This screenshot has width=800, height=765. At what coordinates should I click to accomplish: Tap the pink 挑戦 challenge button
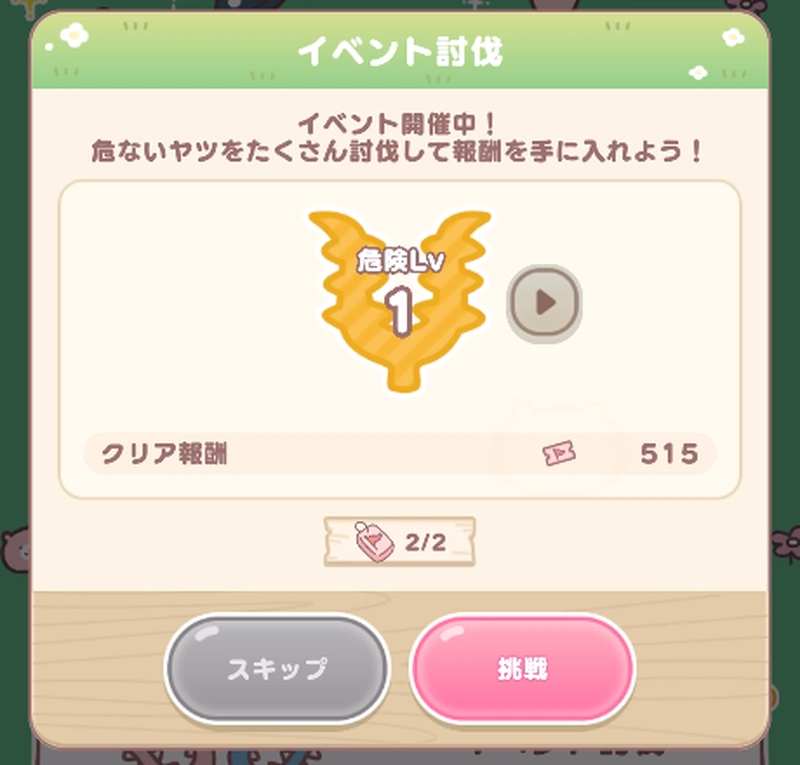(x=522, y=669)
